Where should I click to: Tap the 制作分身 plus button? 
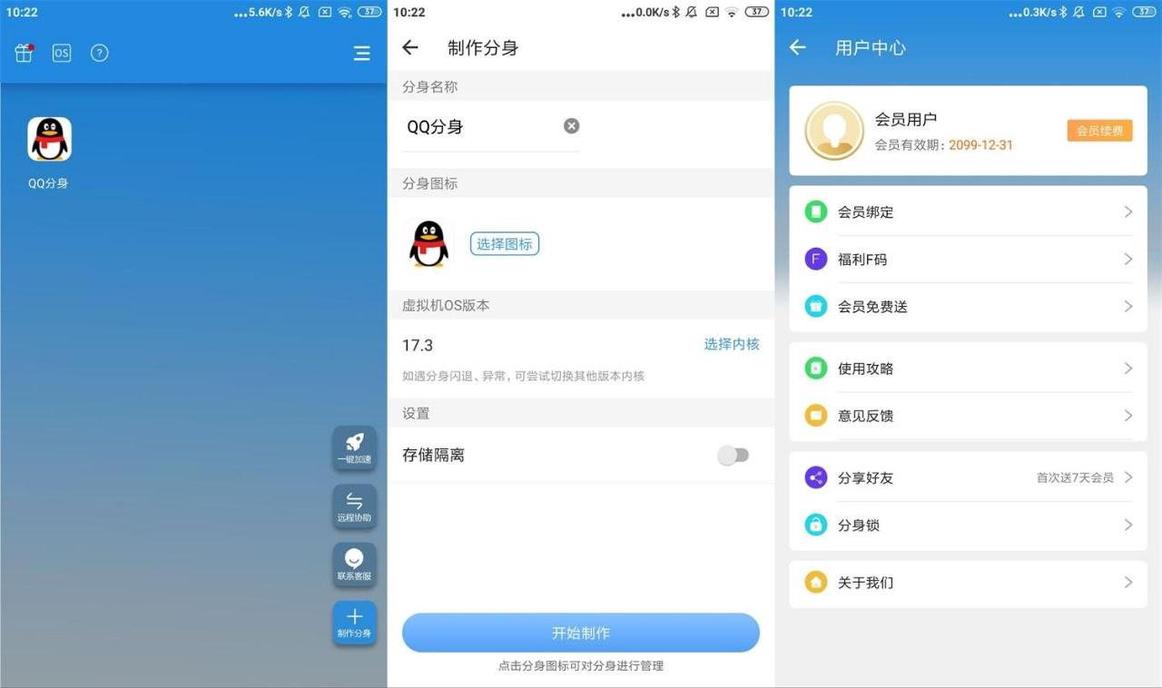point(354,622)
